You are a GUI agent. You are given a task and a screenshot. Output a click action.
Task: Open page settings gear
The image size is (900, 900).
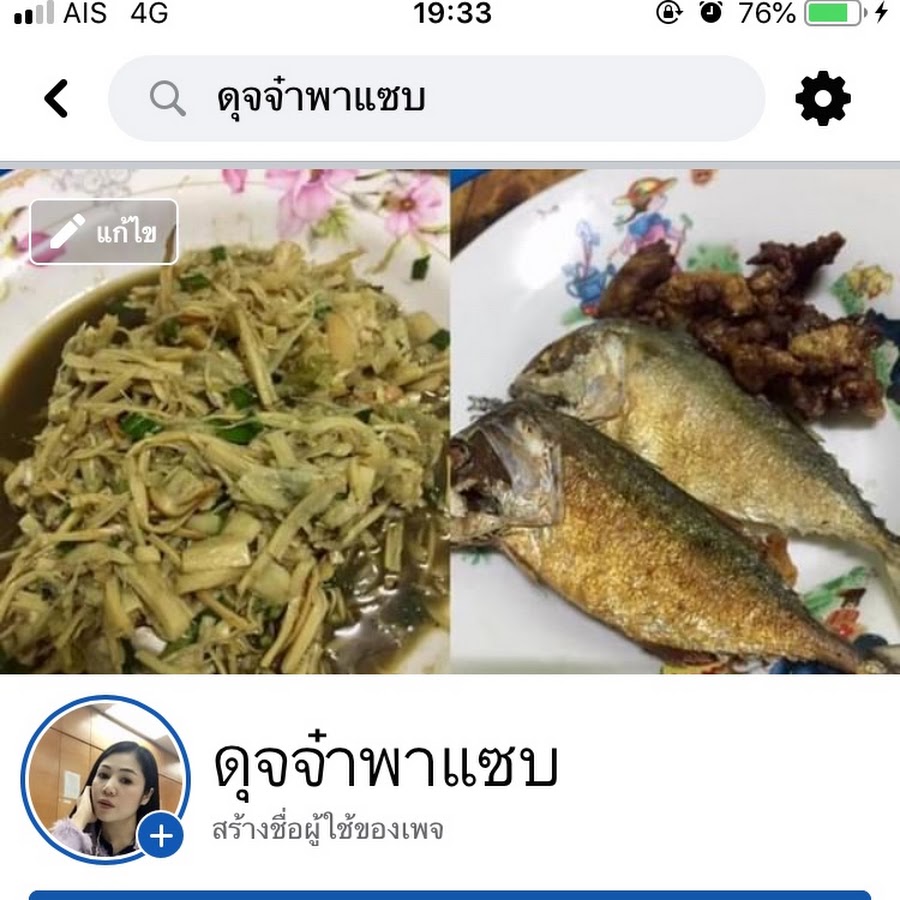tap(822, 99)
